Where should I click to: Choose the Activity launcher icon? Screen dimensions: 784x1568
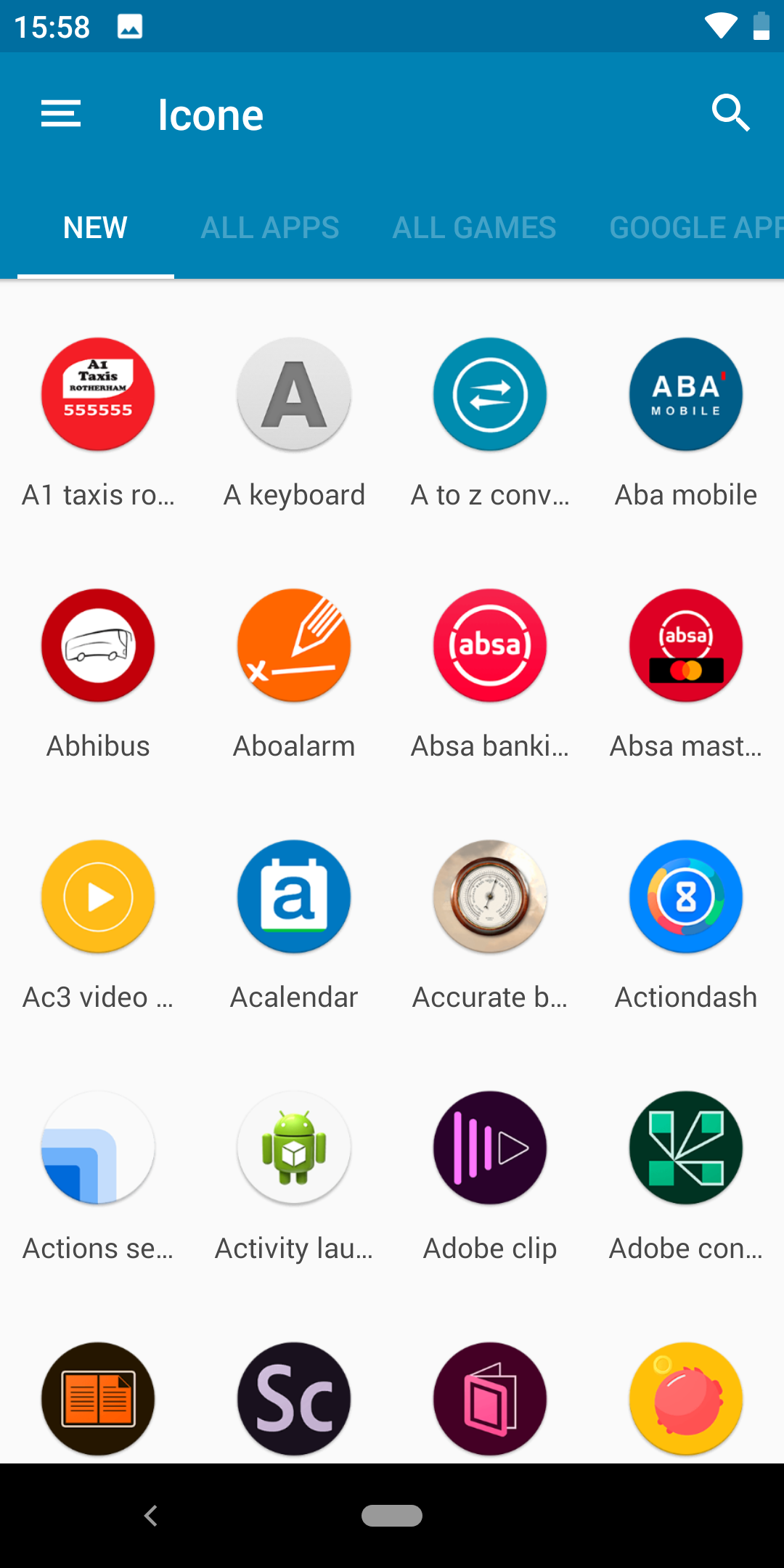point(294,1148)
